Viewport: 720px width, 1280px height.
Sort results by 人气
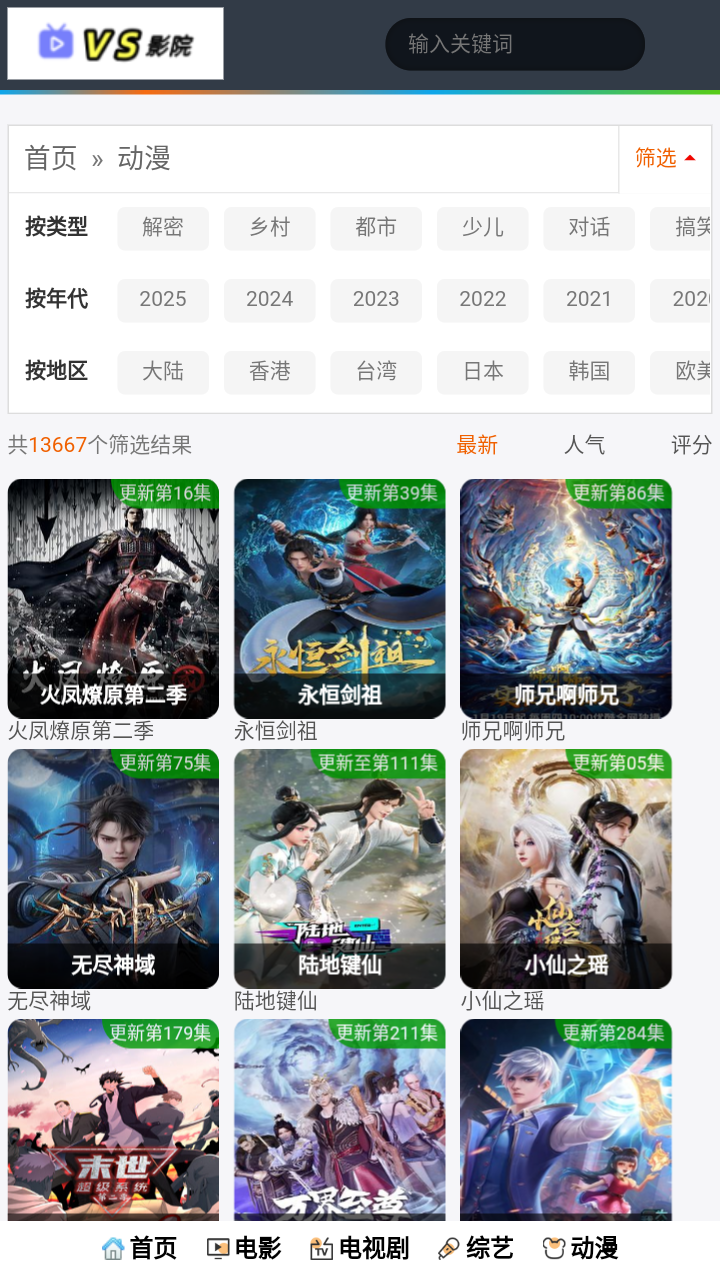tap(584, 445)
